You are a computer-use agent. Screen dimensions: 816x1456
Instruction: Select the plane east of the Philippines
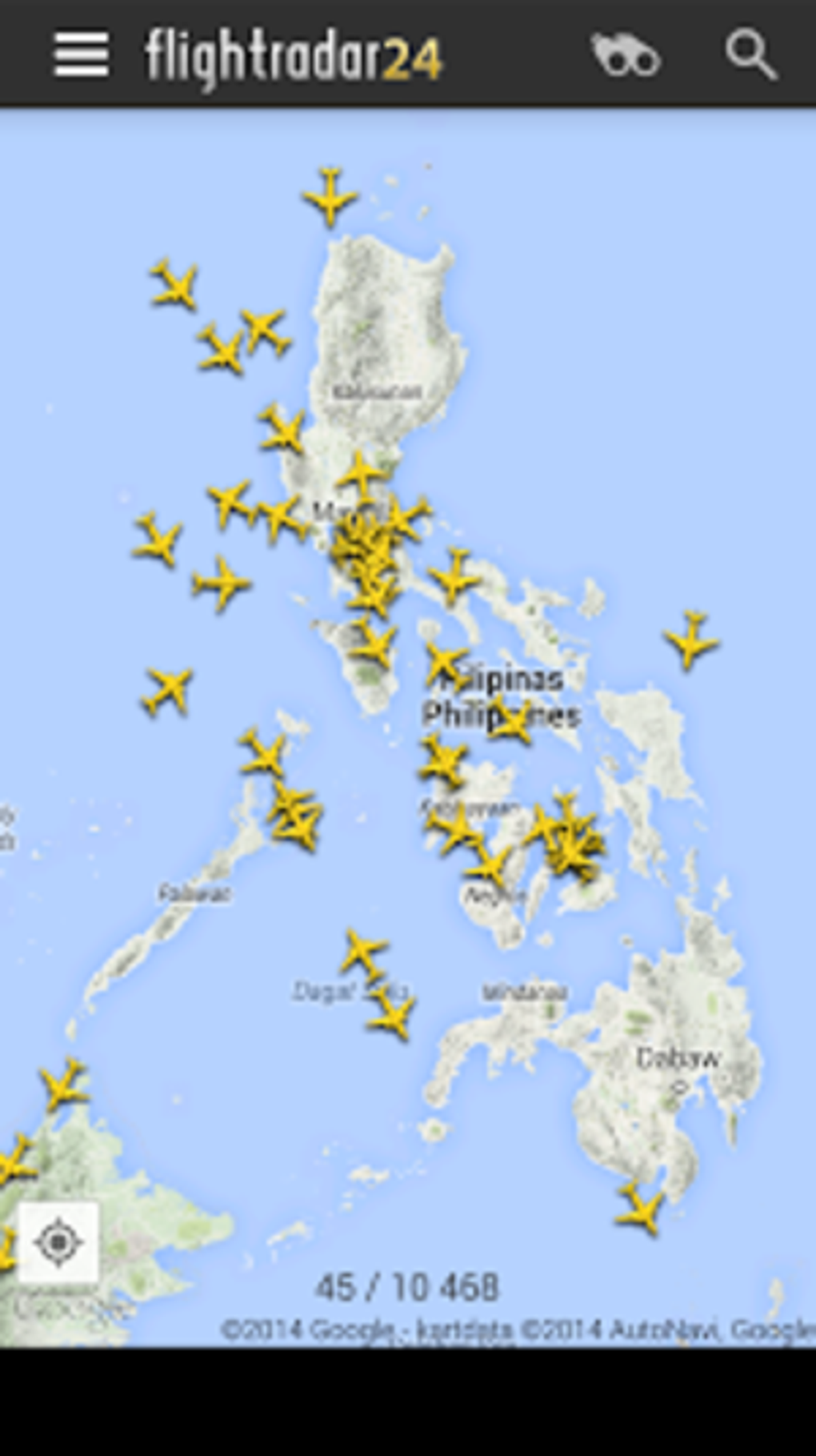(691, 640)
